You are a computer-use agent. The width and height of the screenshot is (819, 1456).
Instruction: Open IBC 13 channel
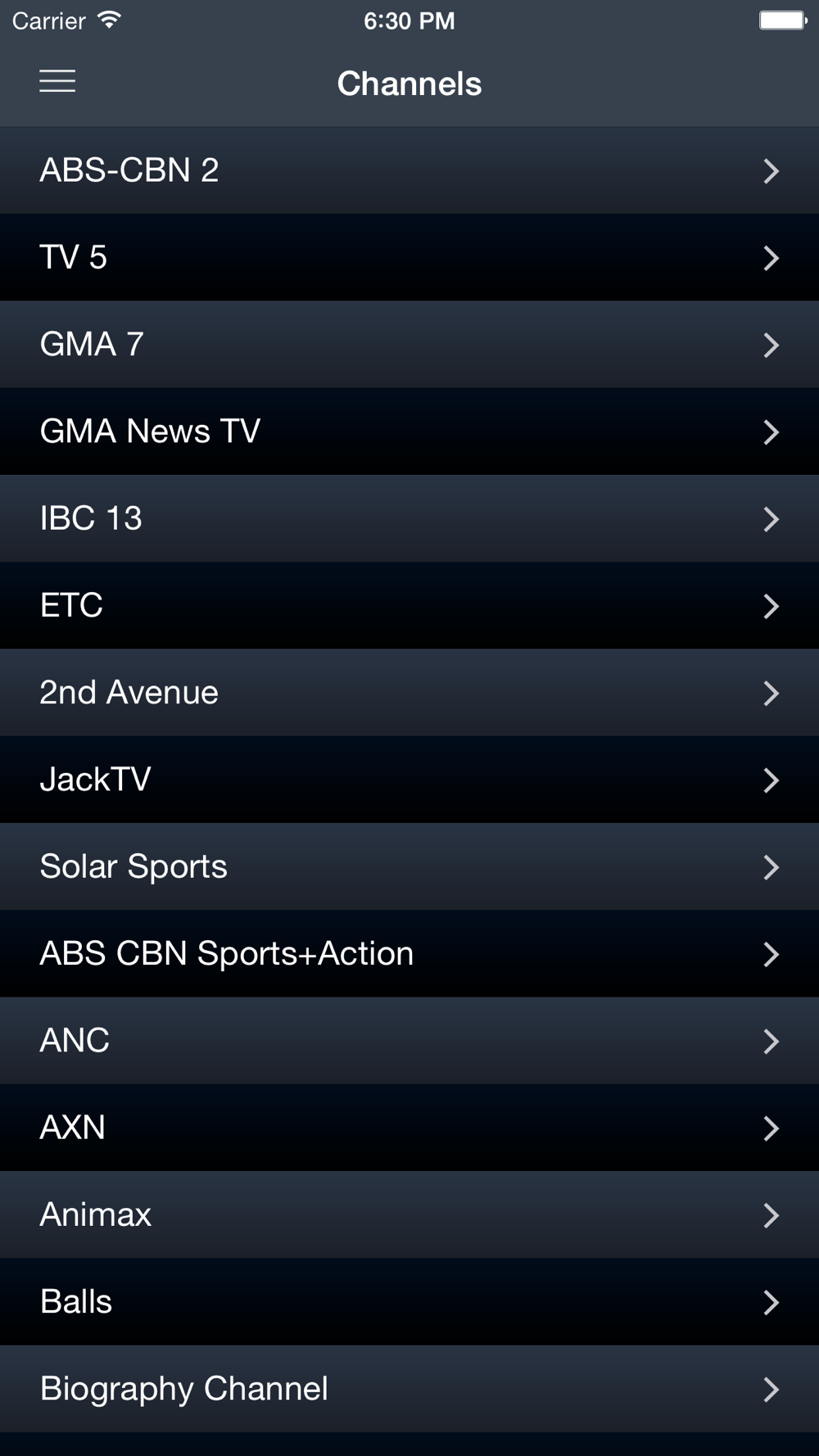tap(409, 518)
